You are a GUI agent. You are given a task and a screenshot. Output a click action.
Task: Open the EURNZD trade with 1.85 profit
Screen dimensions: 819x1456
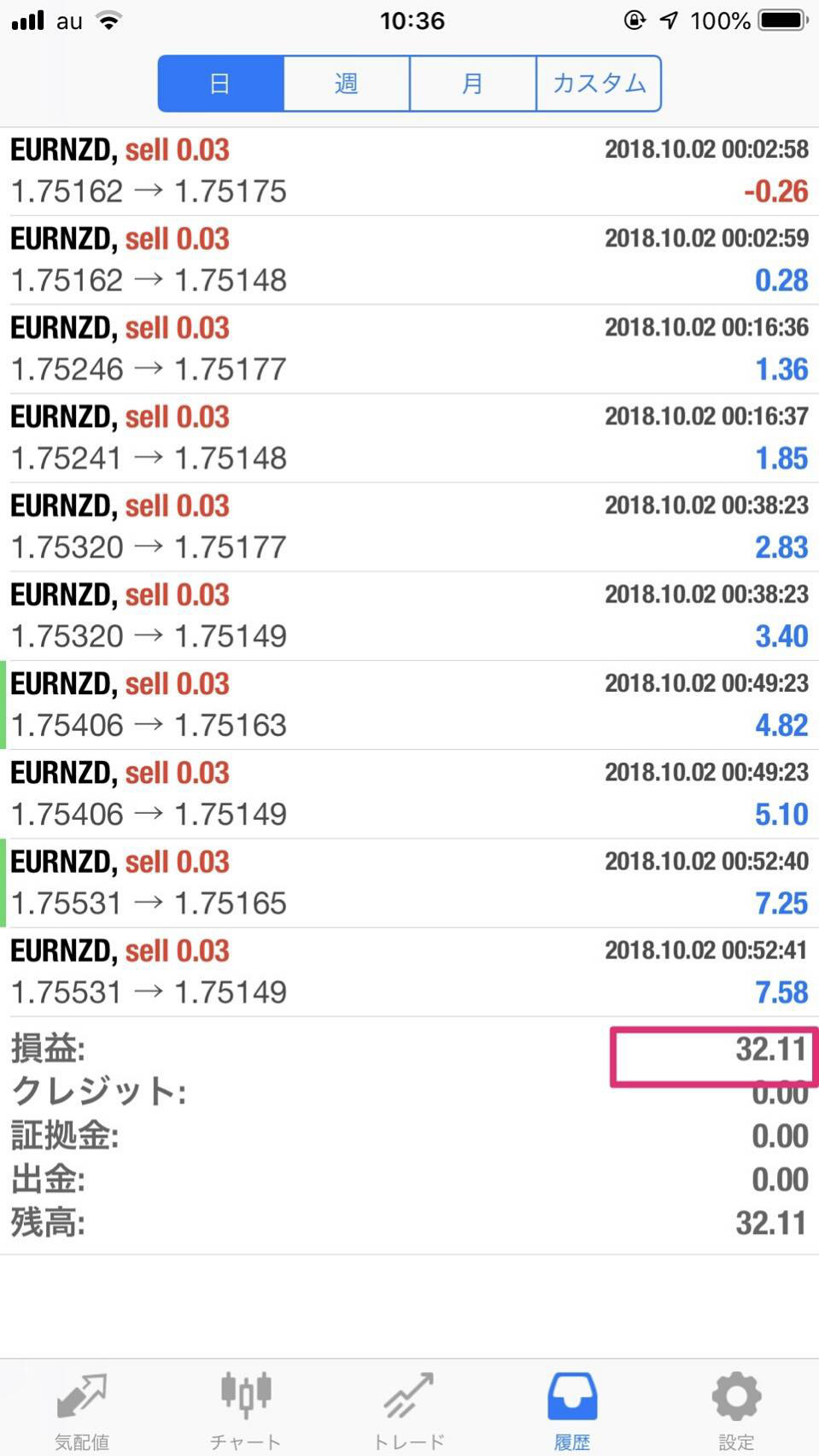click(409, 437)
